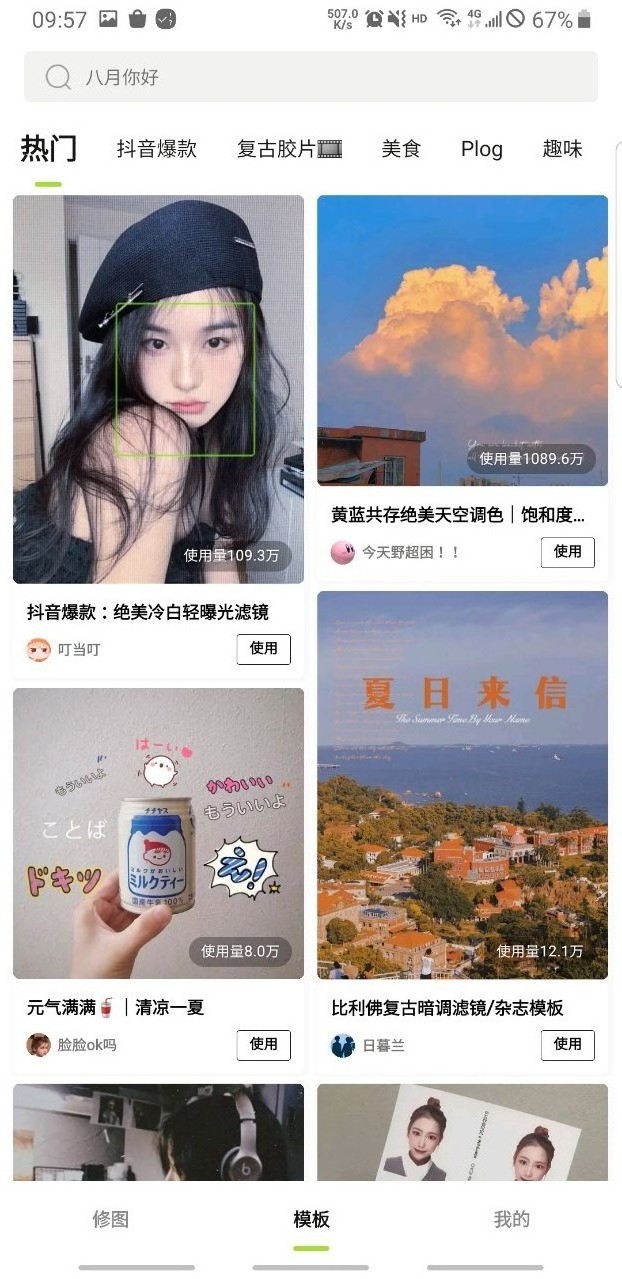Viewport: 622px width, 1279px height.
Task: Tap the 模板 bottom tab
Action: 311,1219
